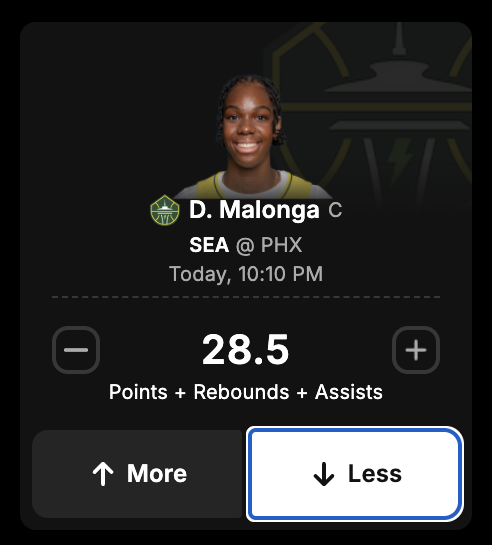Increase the 28.5 line with plus
Screen dimensions: 492x545
416,350
